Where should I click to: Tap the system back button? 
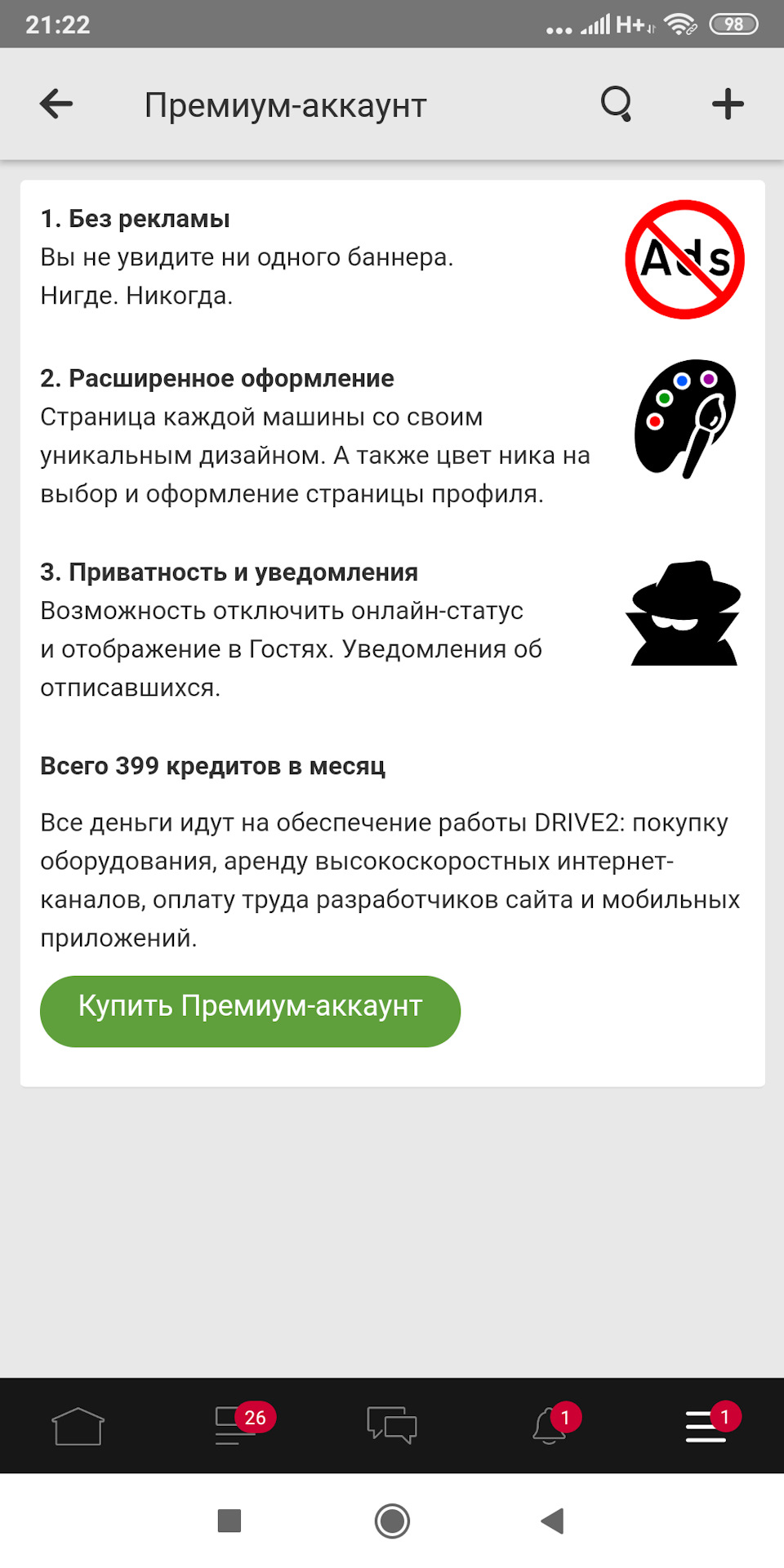[553, 1521]
